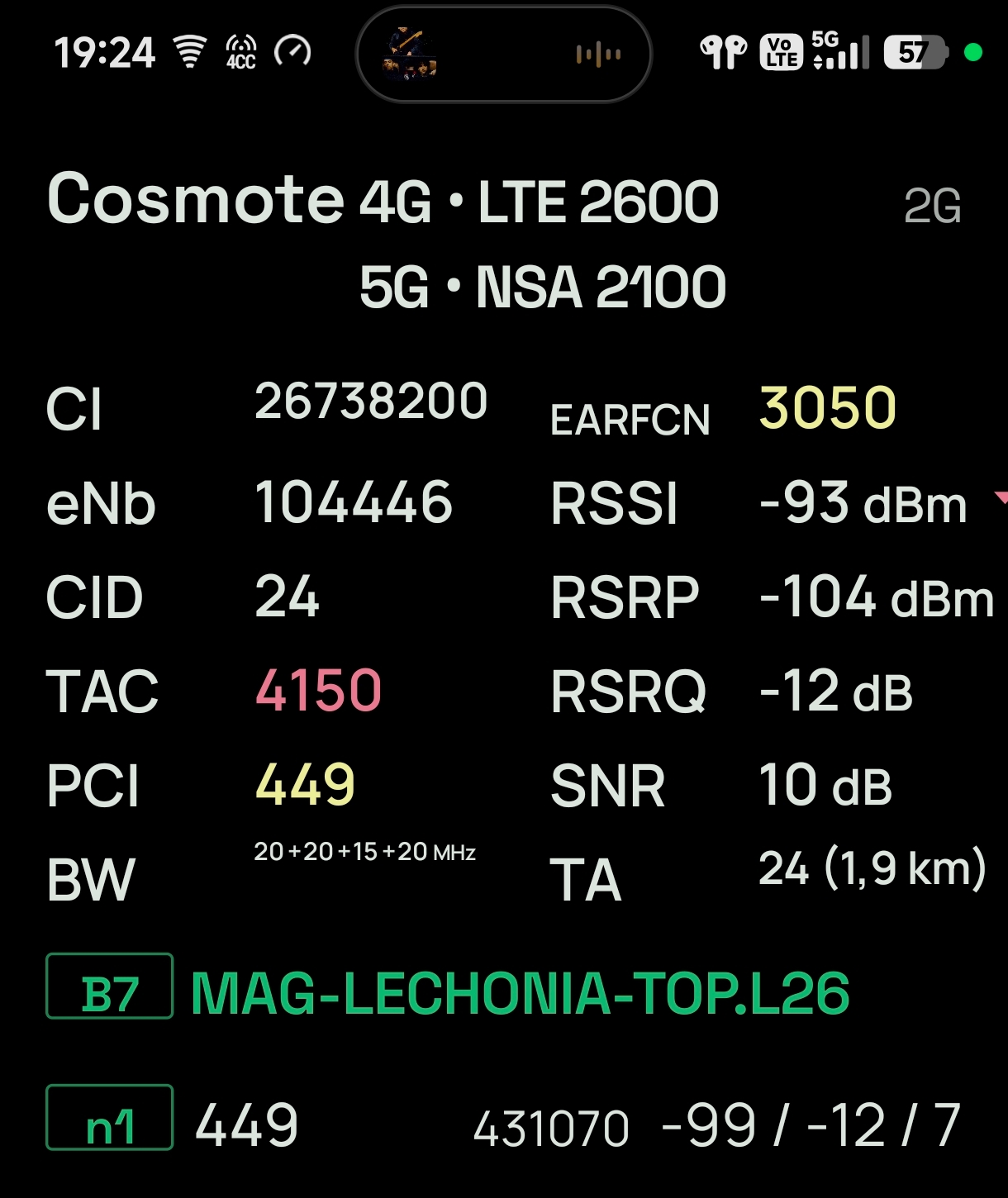Select the Cosmote 4G LTE 2600 tab
Screen dimensions: 1008x1198
tap(383, 201)
